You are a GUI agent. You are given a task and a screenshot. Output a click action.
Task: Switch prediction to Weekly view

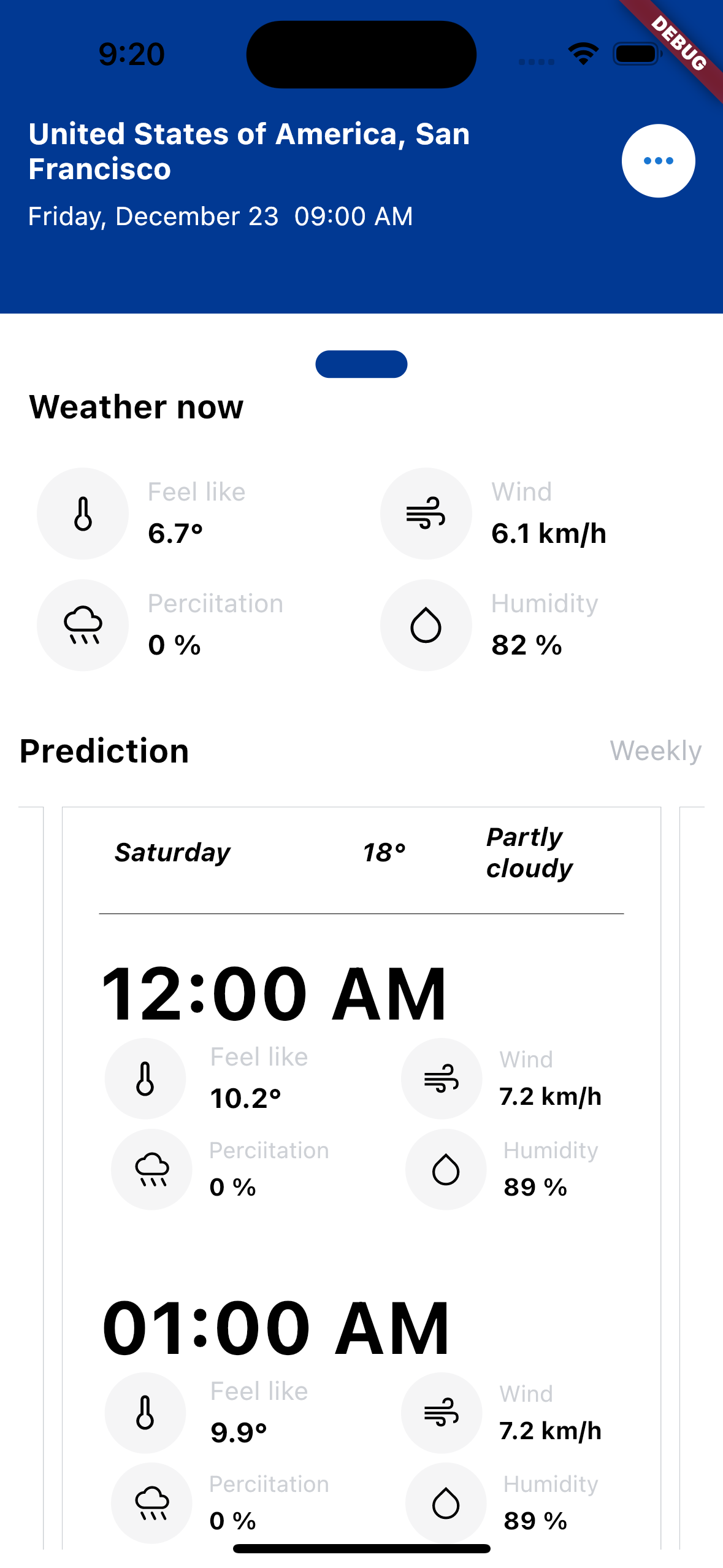point(655,750)
